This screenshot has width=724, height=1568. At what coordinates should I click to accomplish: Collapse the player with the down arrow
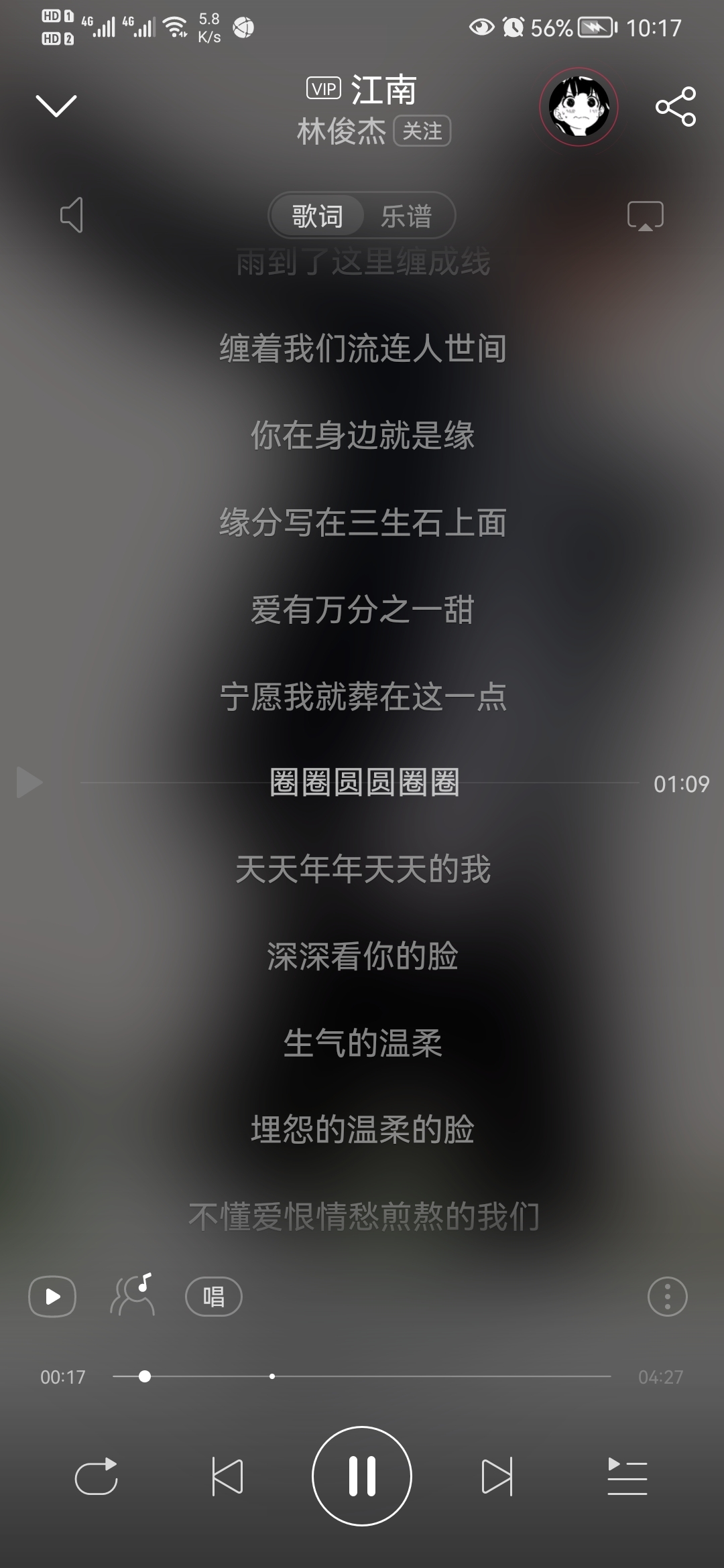[x=56, y=106]
